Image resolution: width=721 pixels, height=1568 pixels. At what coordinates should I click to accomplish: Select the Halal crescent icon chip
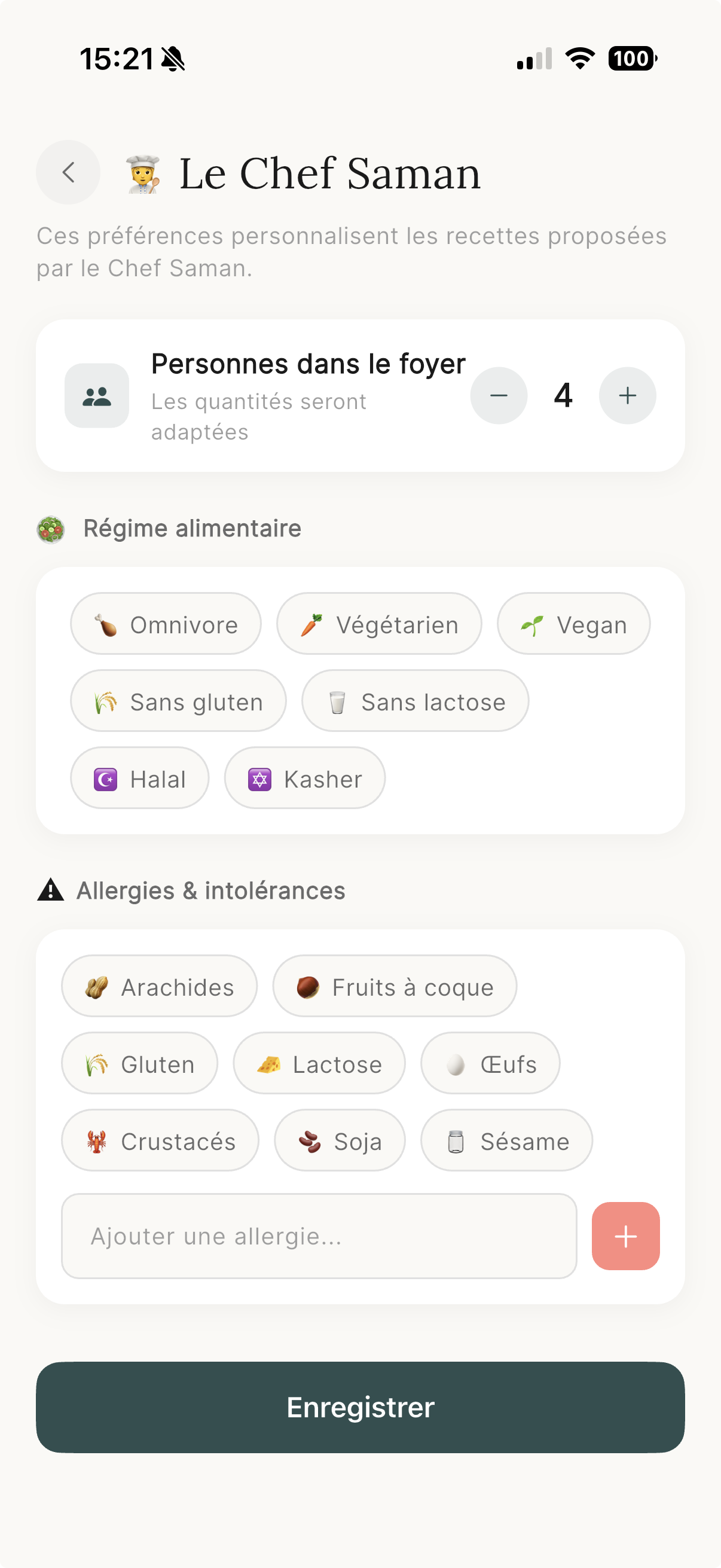point(139,778)
